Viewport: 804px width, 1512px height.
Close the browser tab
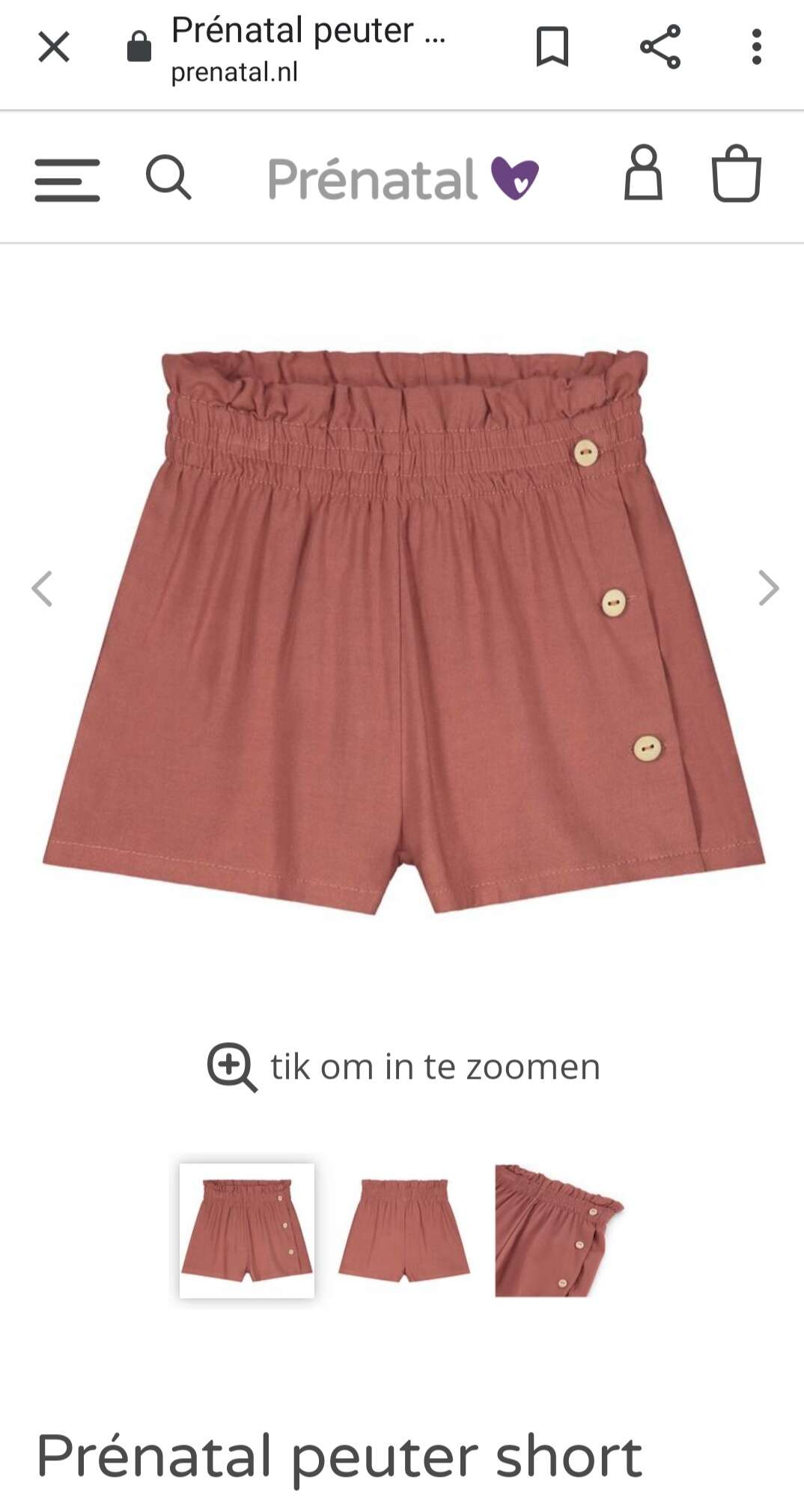54,47
